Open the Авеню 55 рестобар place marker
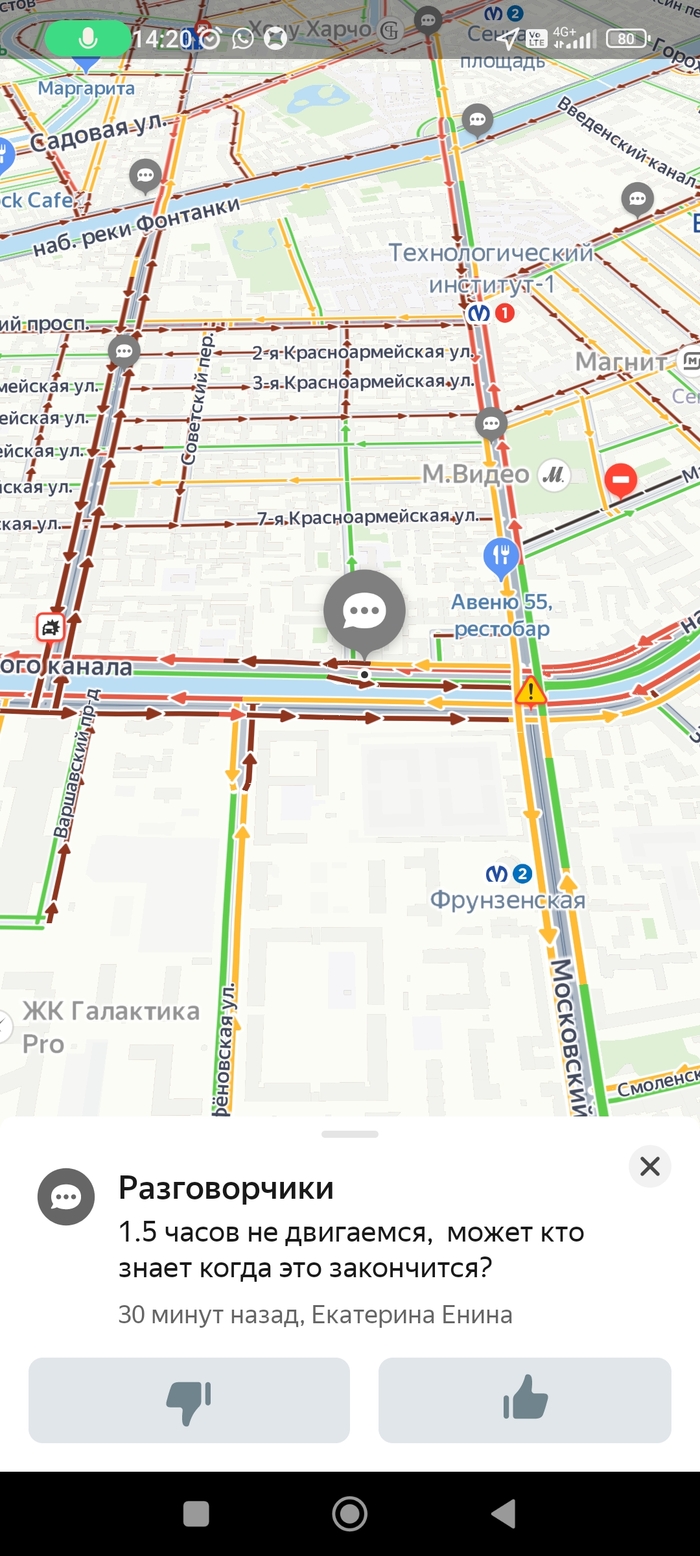Screen dimensions: 700x1556 [x=501, y=556]
